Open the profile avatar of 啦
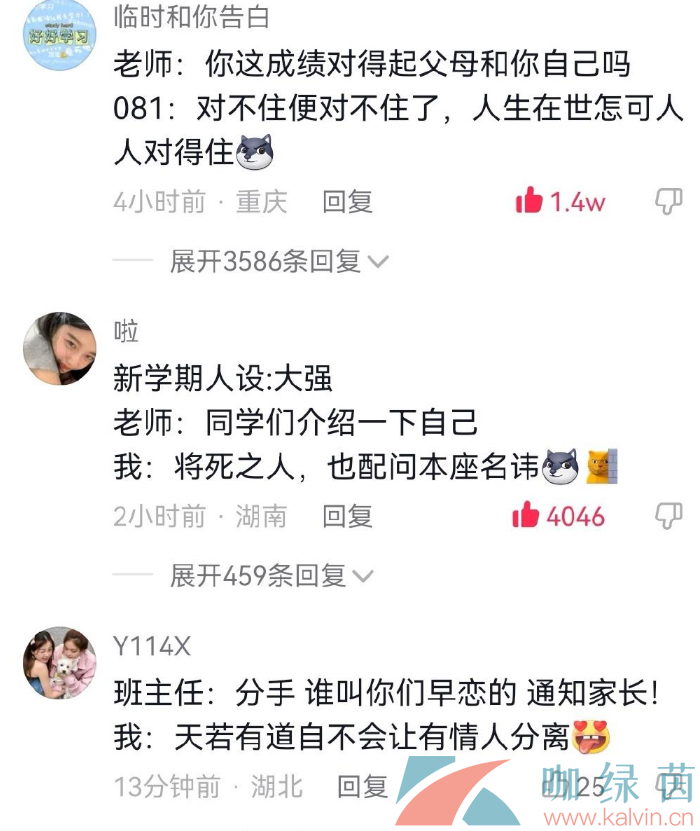 pyautogui.click(x=59, y=349)
